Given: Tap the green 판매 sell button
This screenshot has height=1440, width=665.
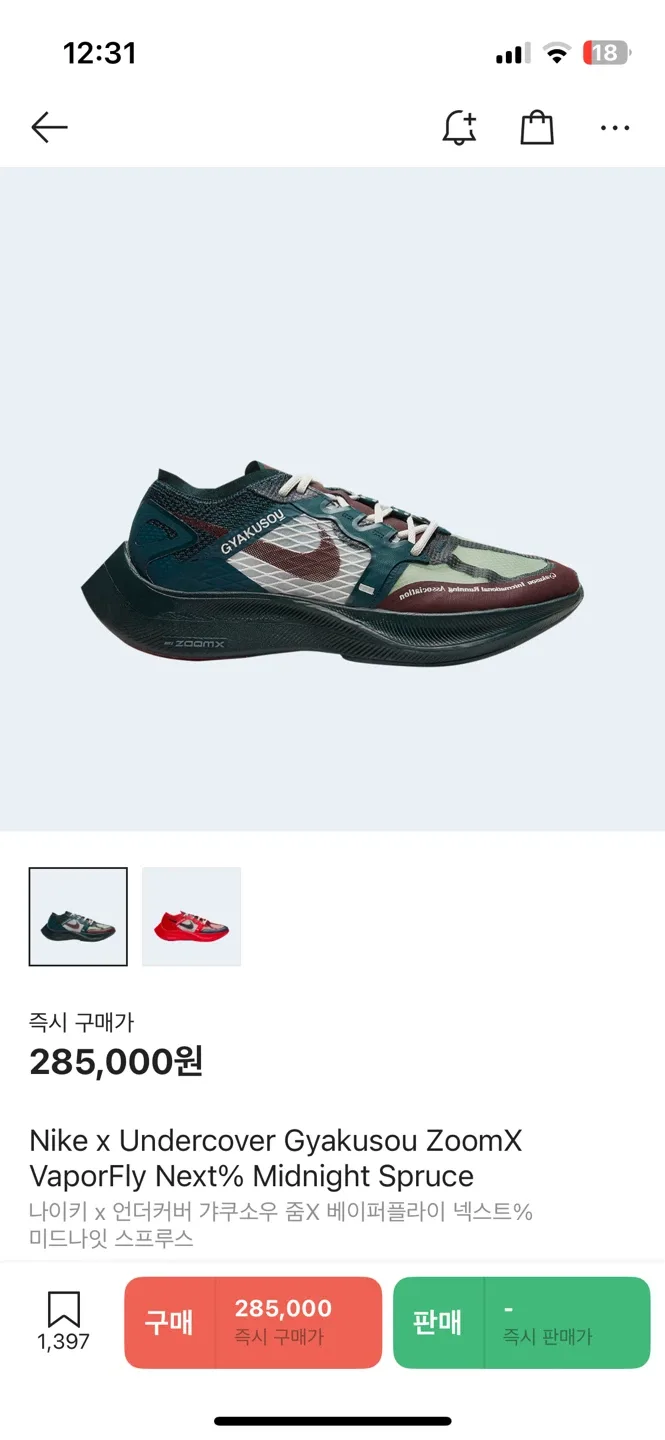Looking at the screenshot, I should (522, 1322).
